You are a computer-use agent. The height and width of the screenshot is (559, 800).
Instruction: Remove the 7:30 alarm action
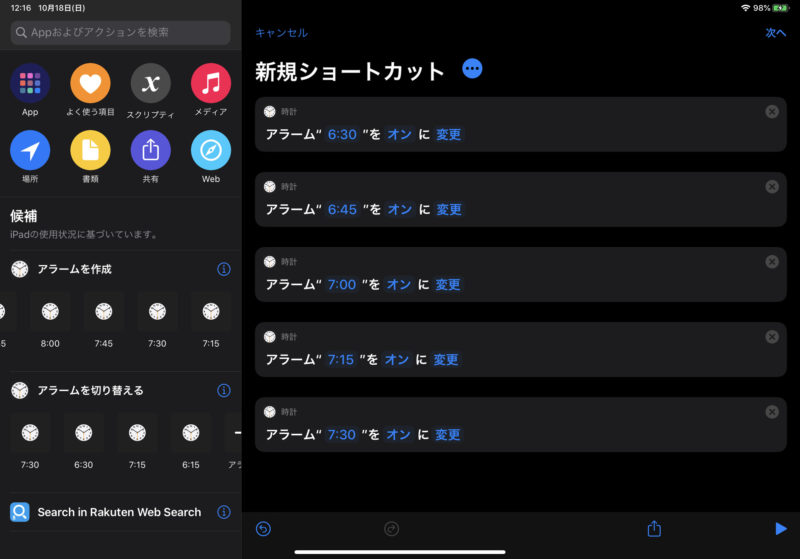pos(772,412)
